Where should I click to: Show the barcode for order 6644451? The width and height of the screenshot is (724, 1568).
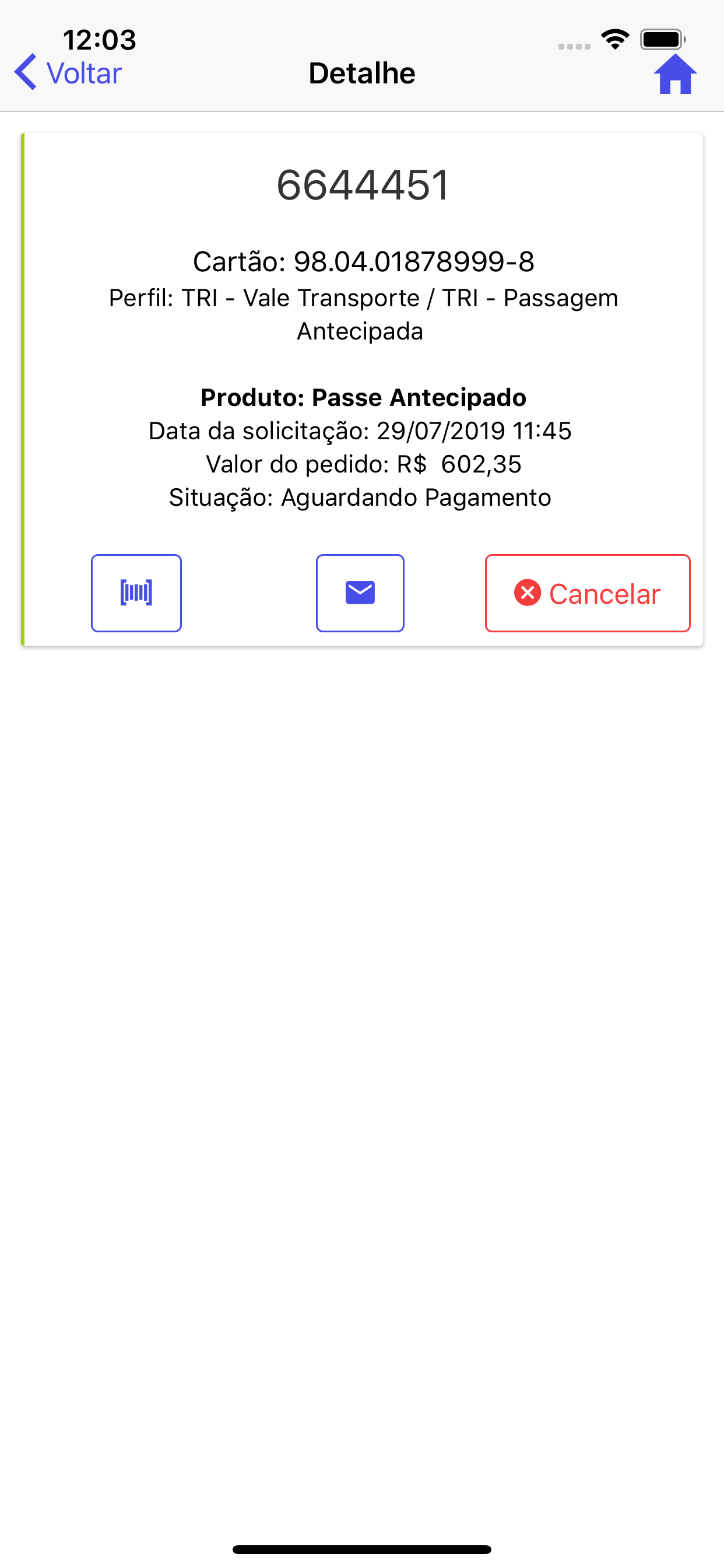(x=136, y=593)
